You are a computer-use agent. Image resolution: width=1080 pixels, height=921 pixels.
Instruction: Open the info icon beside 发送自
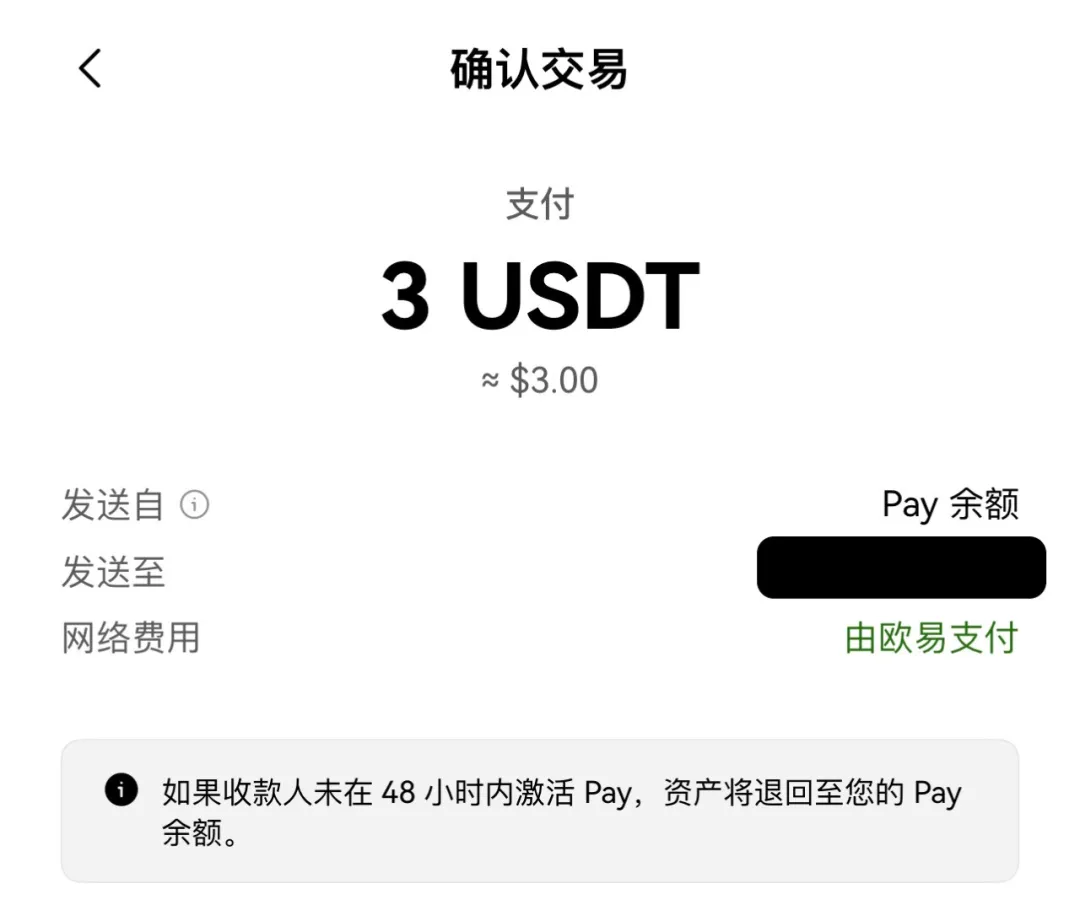pos(194,505)
